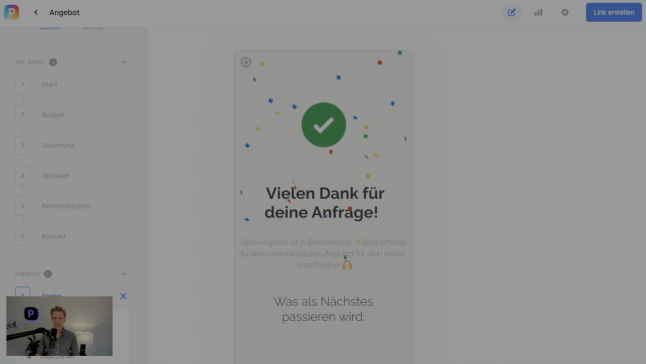Add a new page beside Alle Seiten
The width and height of the screenshot is (646, 364).
click(x=124, y=62)
